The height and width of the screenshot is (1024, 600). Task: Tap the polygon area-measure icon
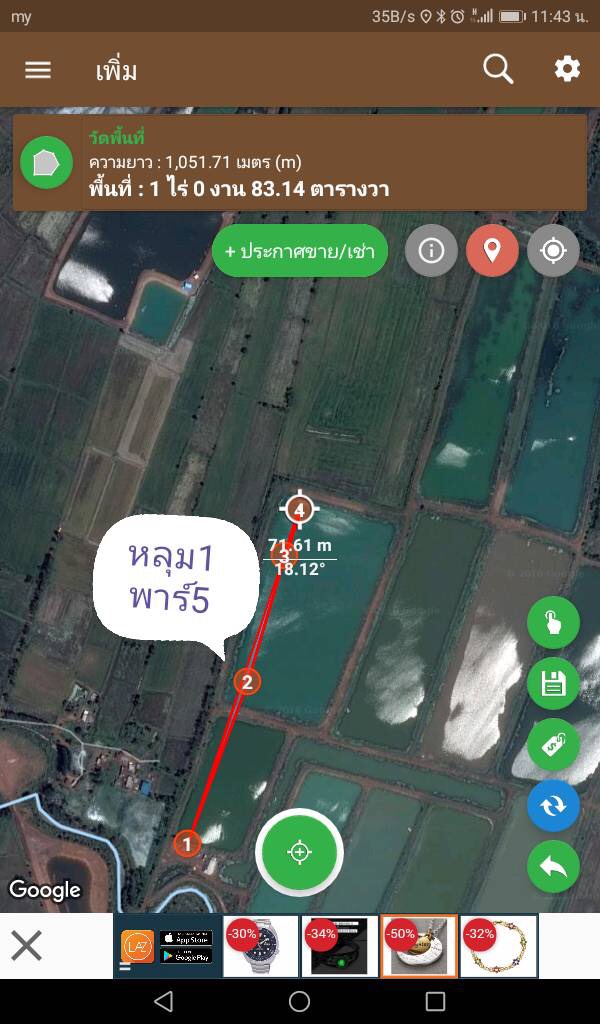[x=47, y=163]
